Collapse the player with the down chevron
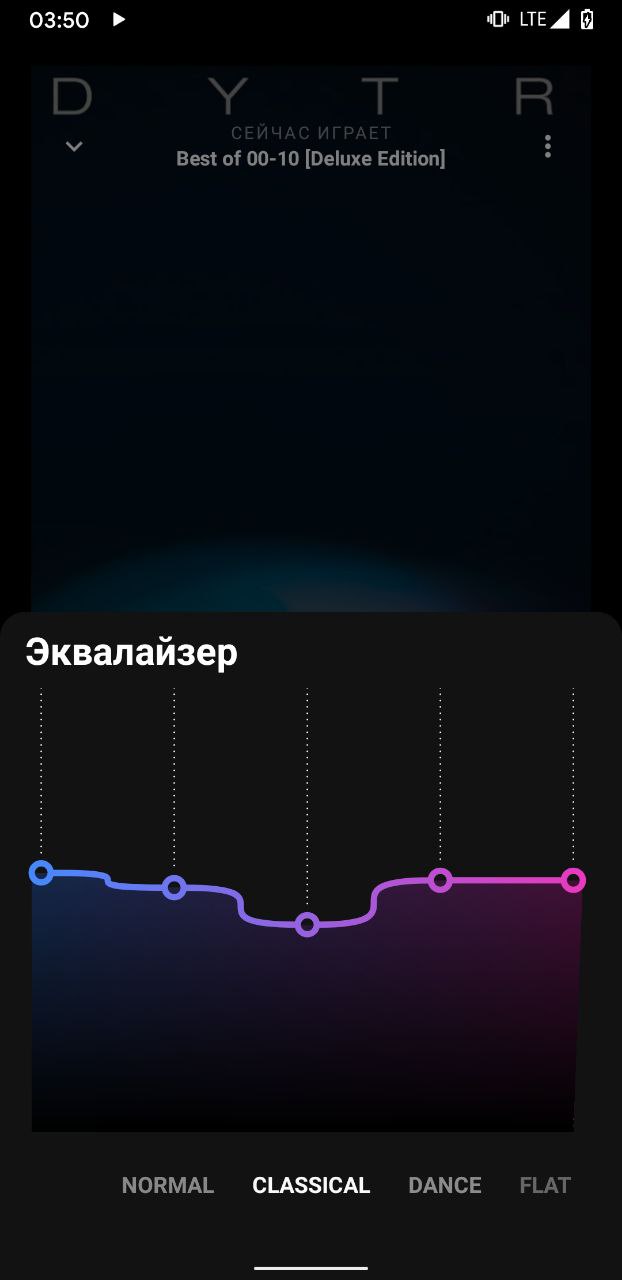 pyautogui.click(x=74, y=147)
